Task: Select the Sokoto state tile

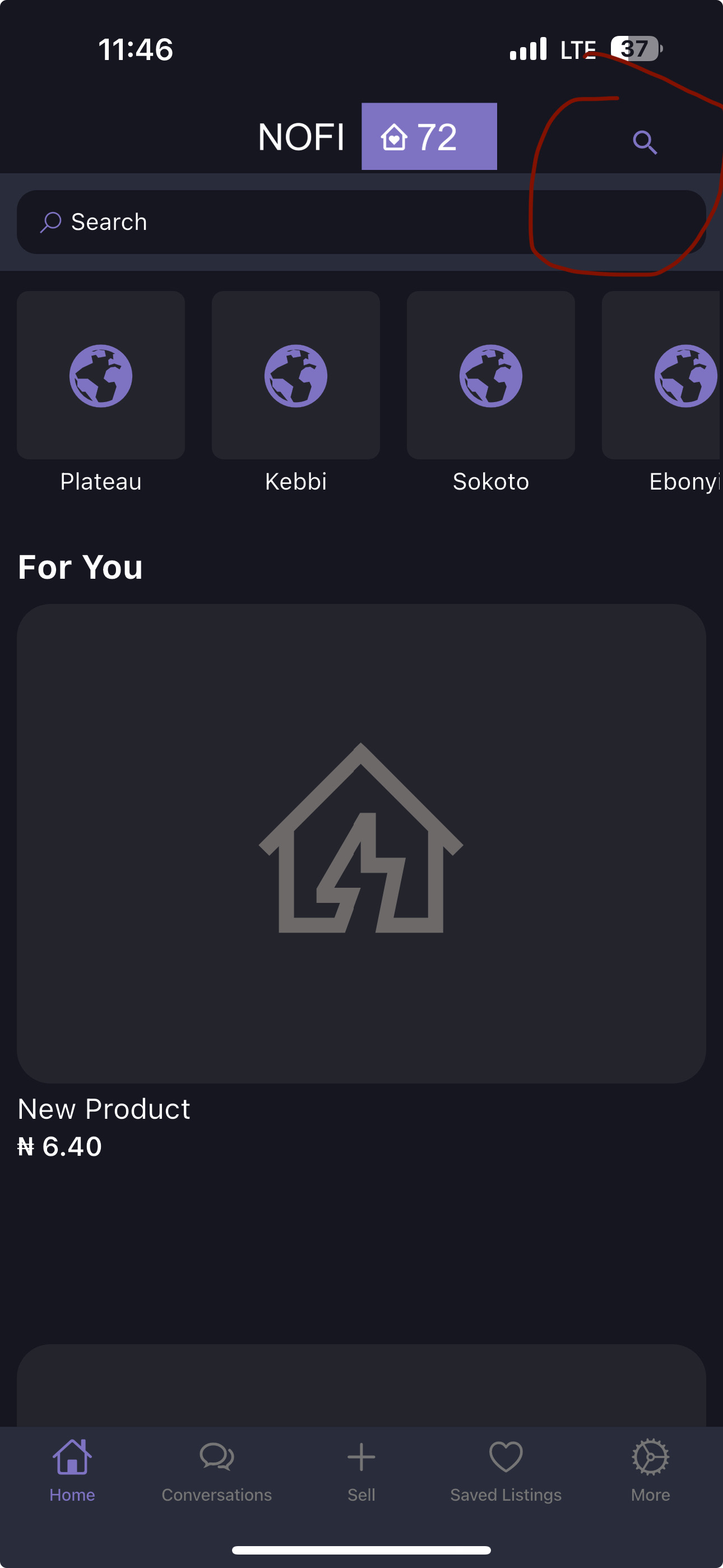Action: [490, 376]
